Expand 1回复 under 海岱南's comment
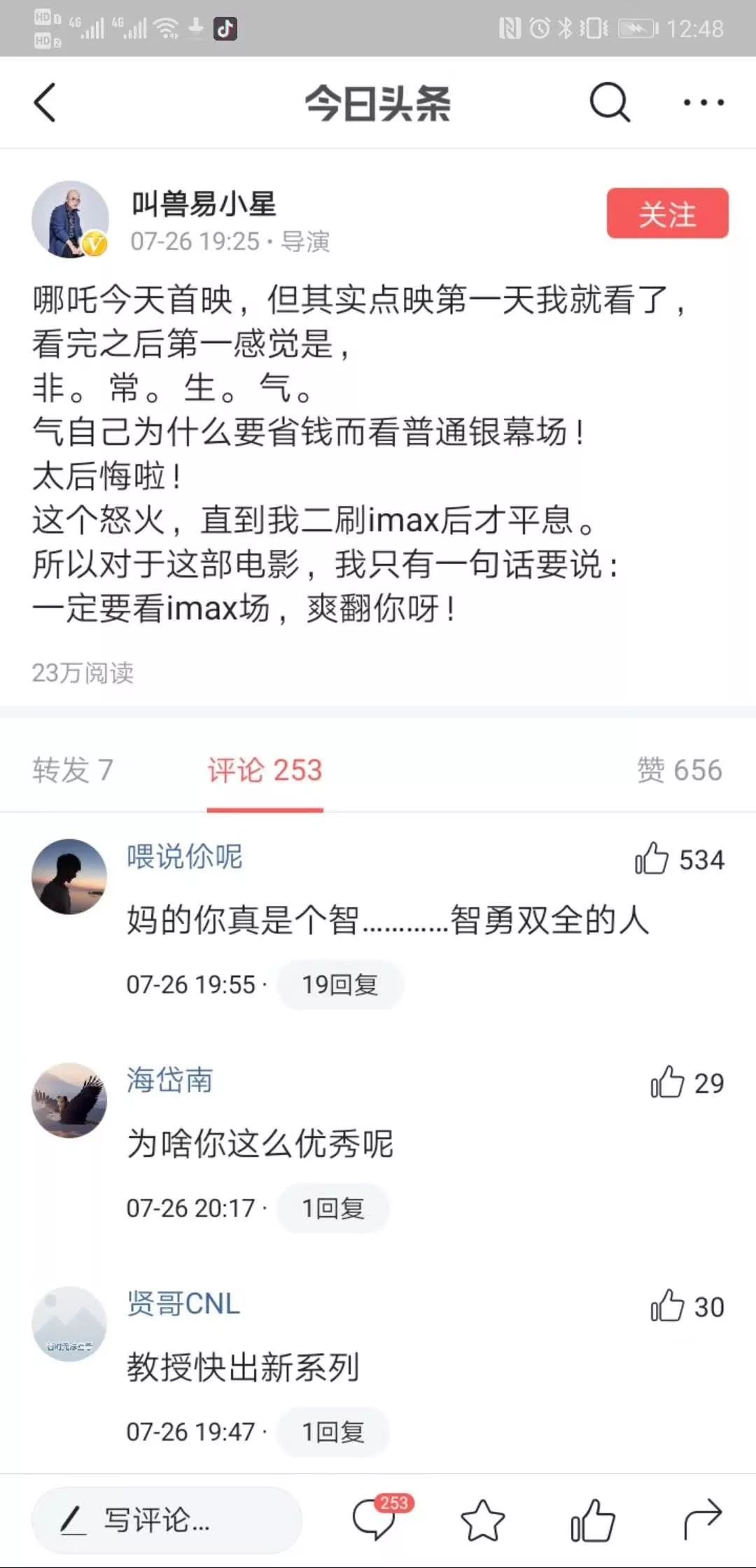 [x=332, y=1208]
